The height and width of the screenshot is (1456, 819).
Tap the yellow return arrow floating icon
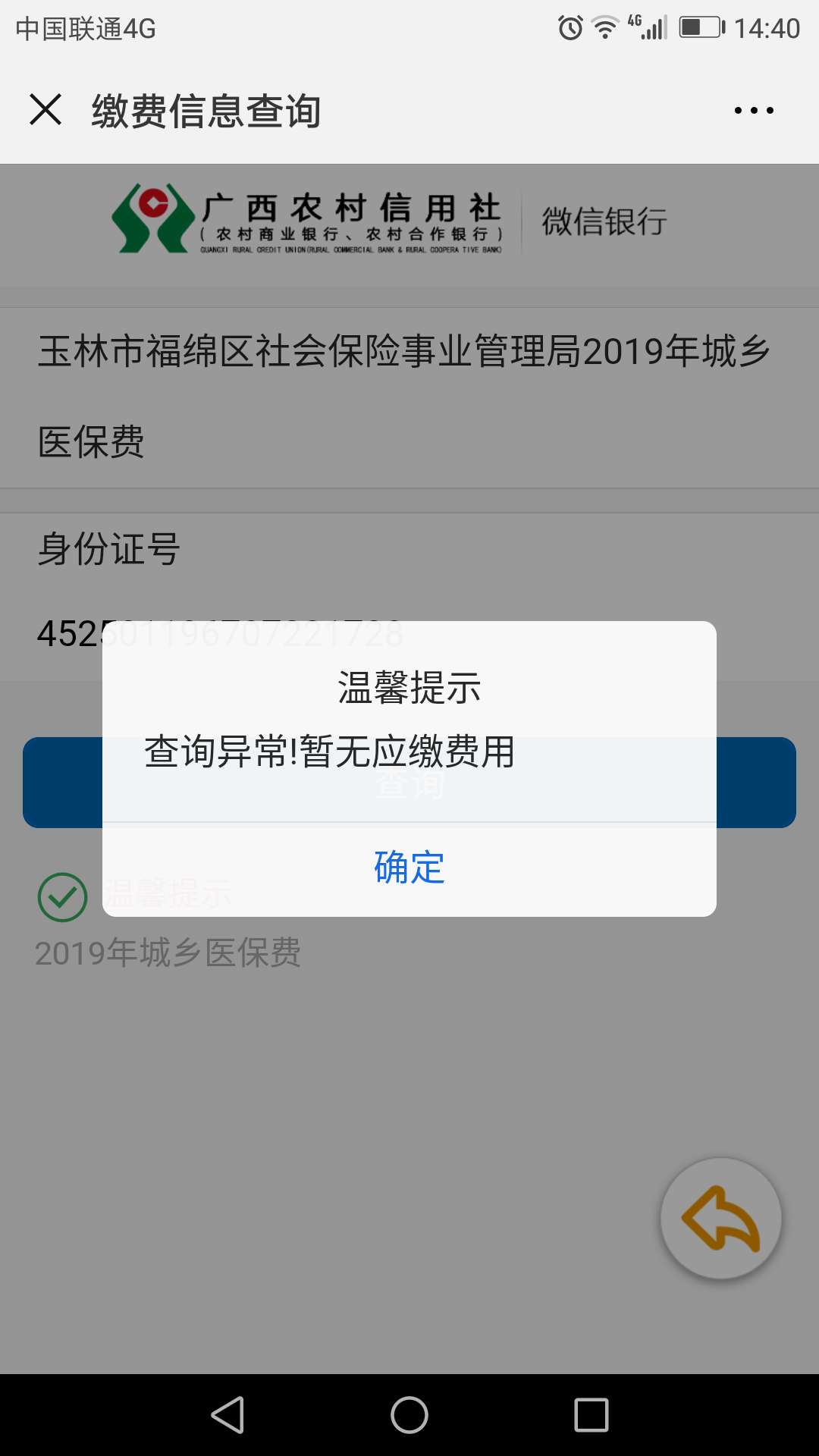tap(719, 1216)
